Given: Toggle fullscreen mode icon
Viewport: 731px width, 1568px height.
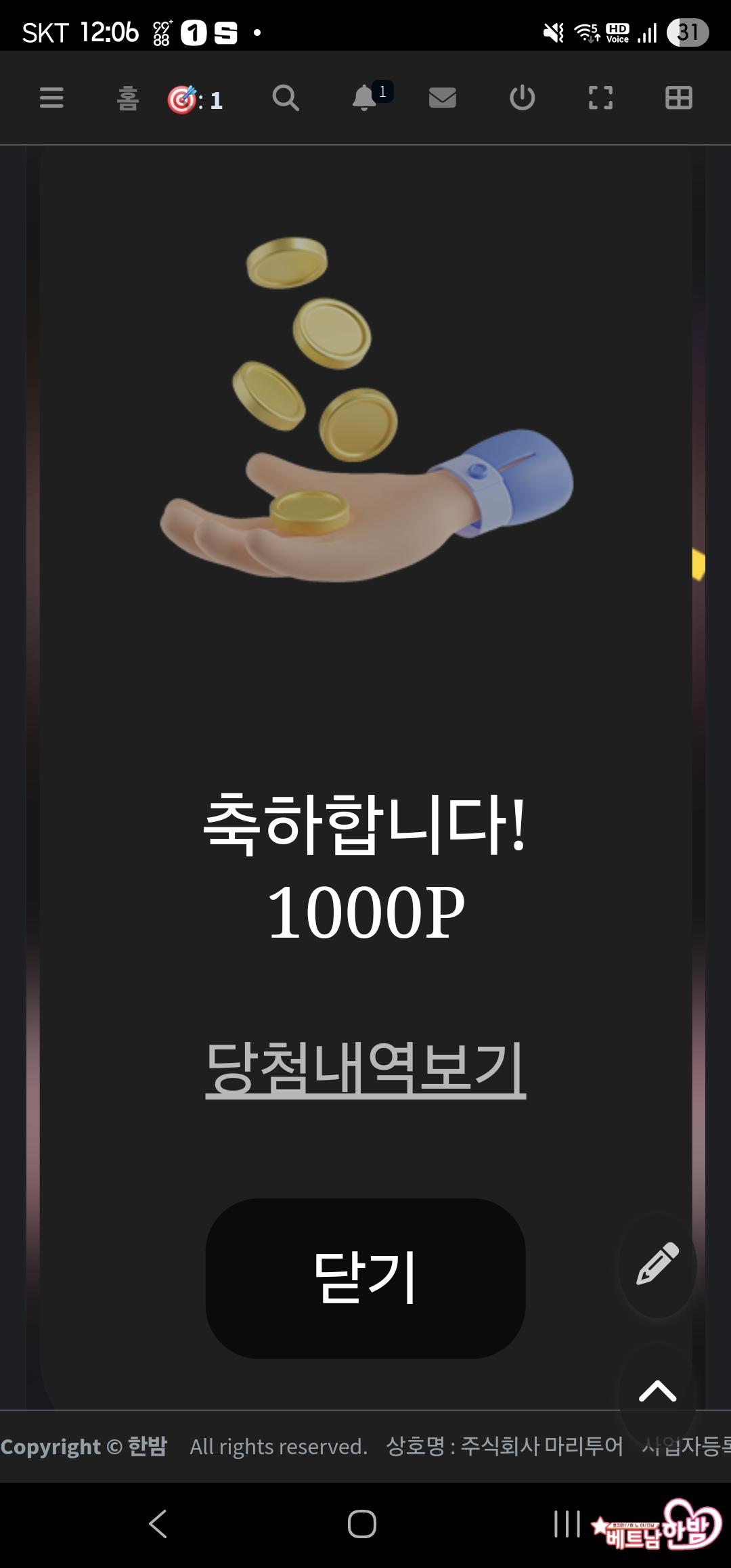Looking at the screenshot, I should tap(600, 98).
